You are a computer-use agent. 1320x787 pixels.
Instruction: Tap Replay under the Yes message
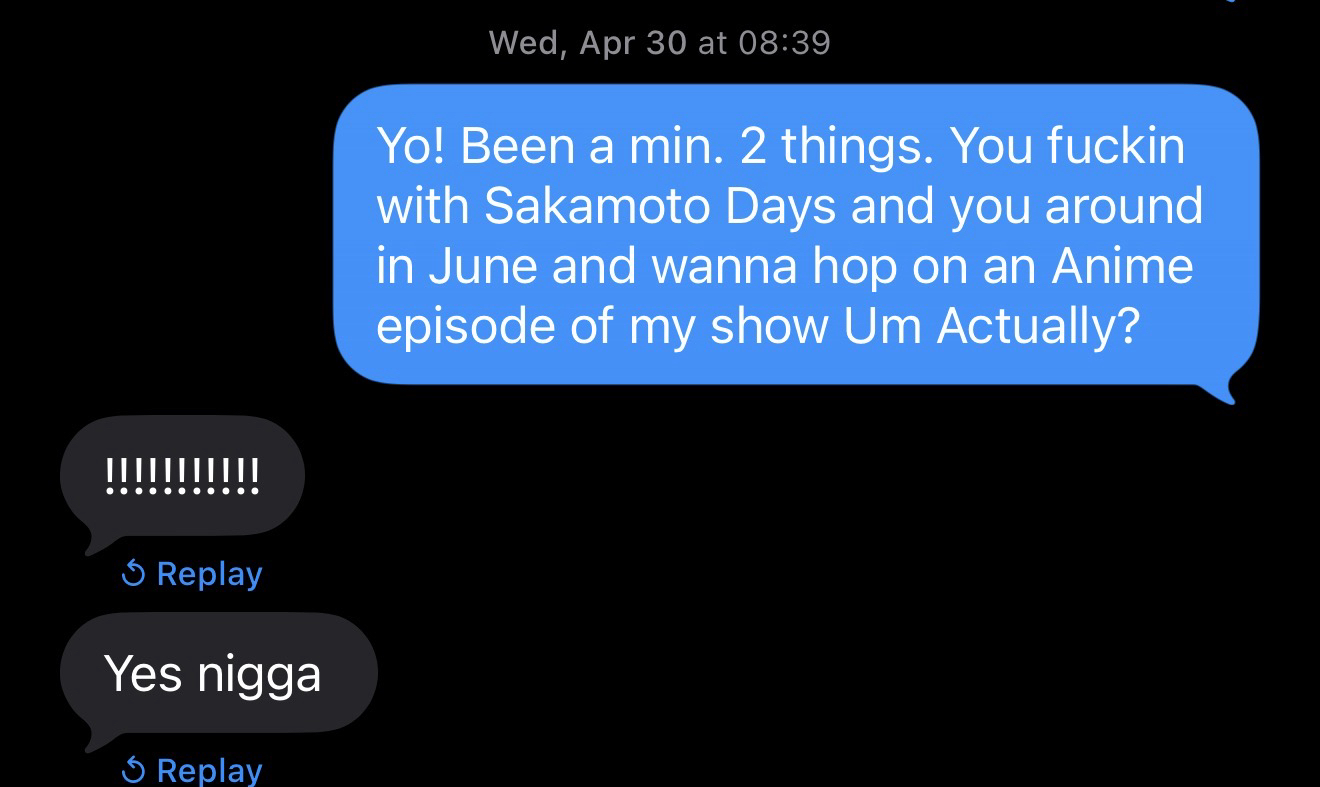click(191, 770)
